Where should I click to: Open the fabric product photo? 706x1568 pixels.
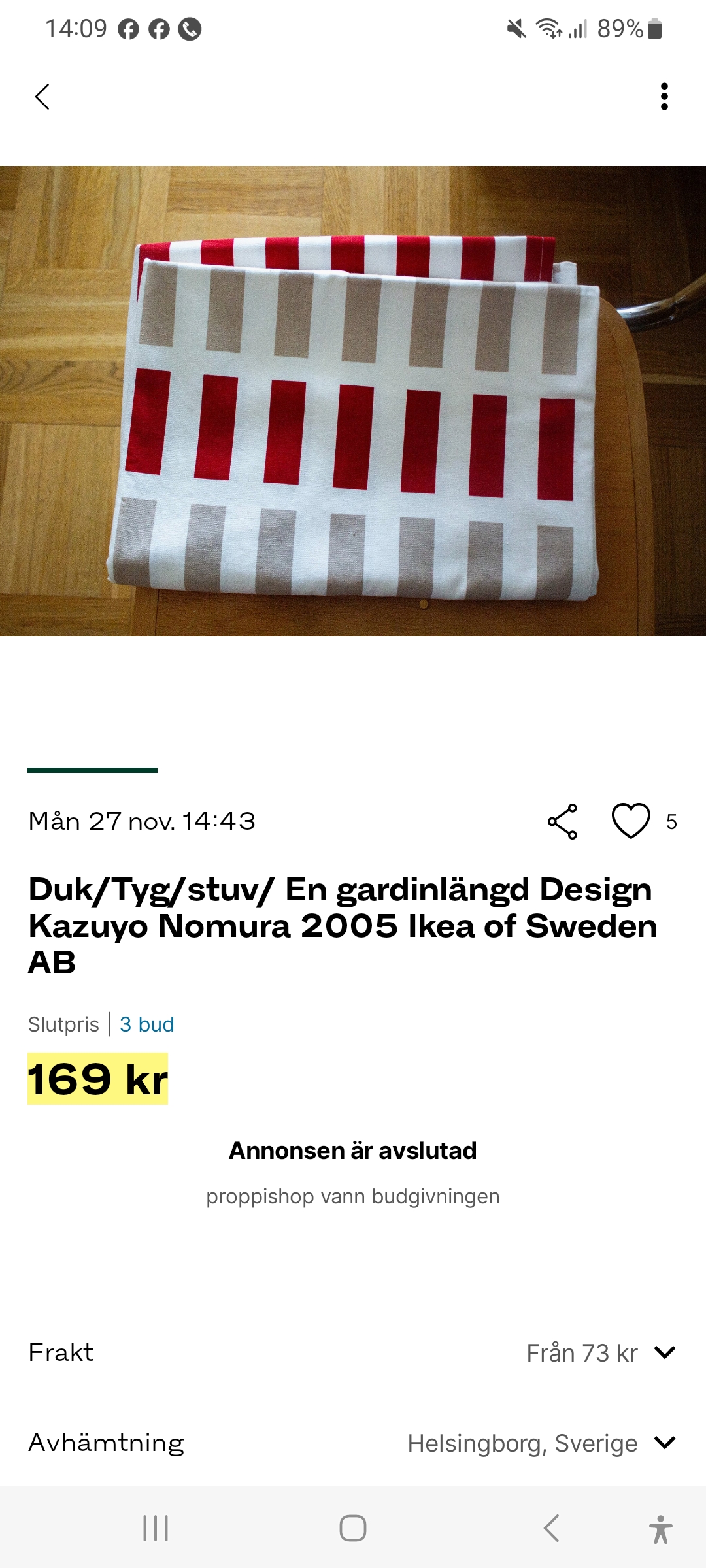tap(353, 400)
